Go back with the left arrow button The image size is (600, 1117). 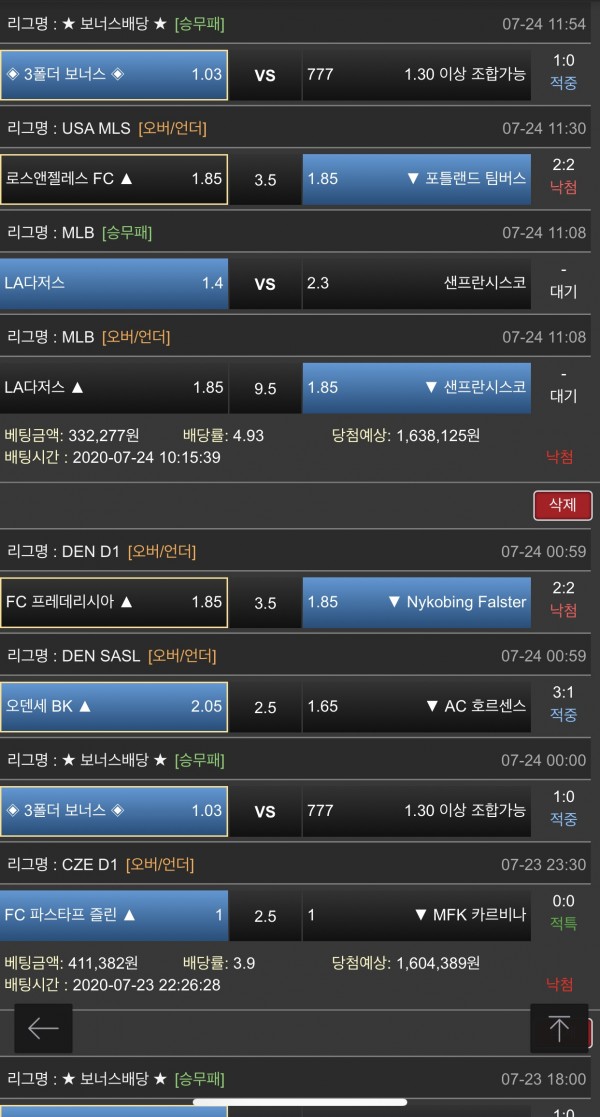(x=43, y=1028)
